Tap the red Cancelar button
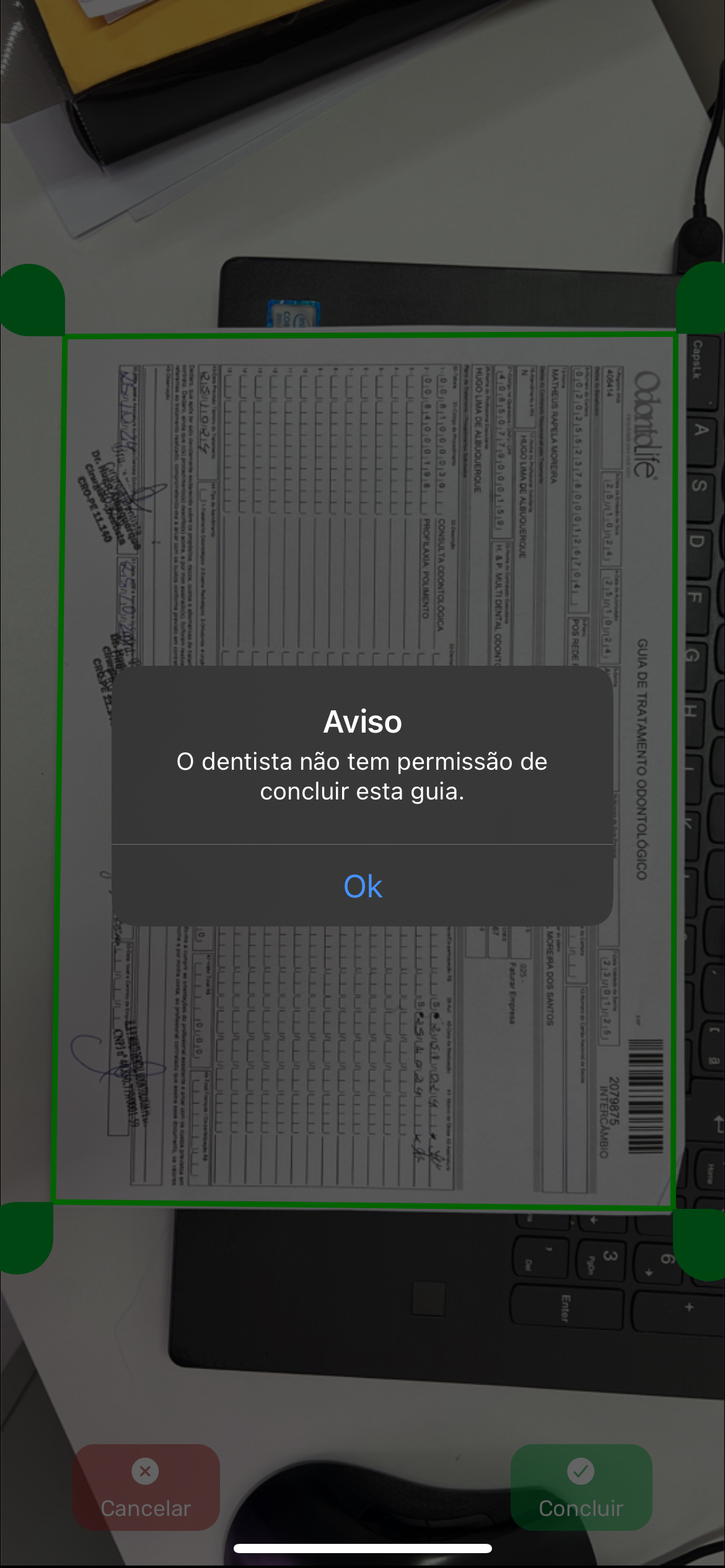Screen dimensions: 725x1568 146,1487
